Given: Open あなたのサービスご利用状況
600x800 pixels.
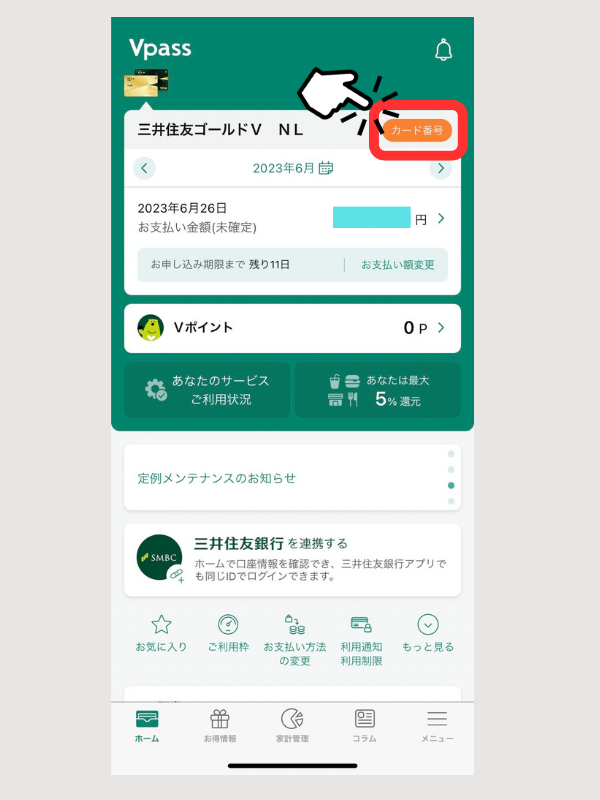Looking at the screenshot, I should [207, 390].
